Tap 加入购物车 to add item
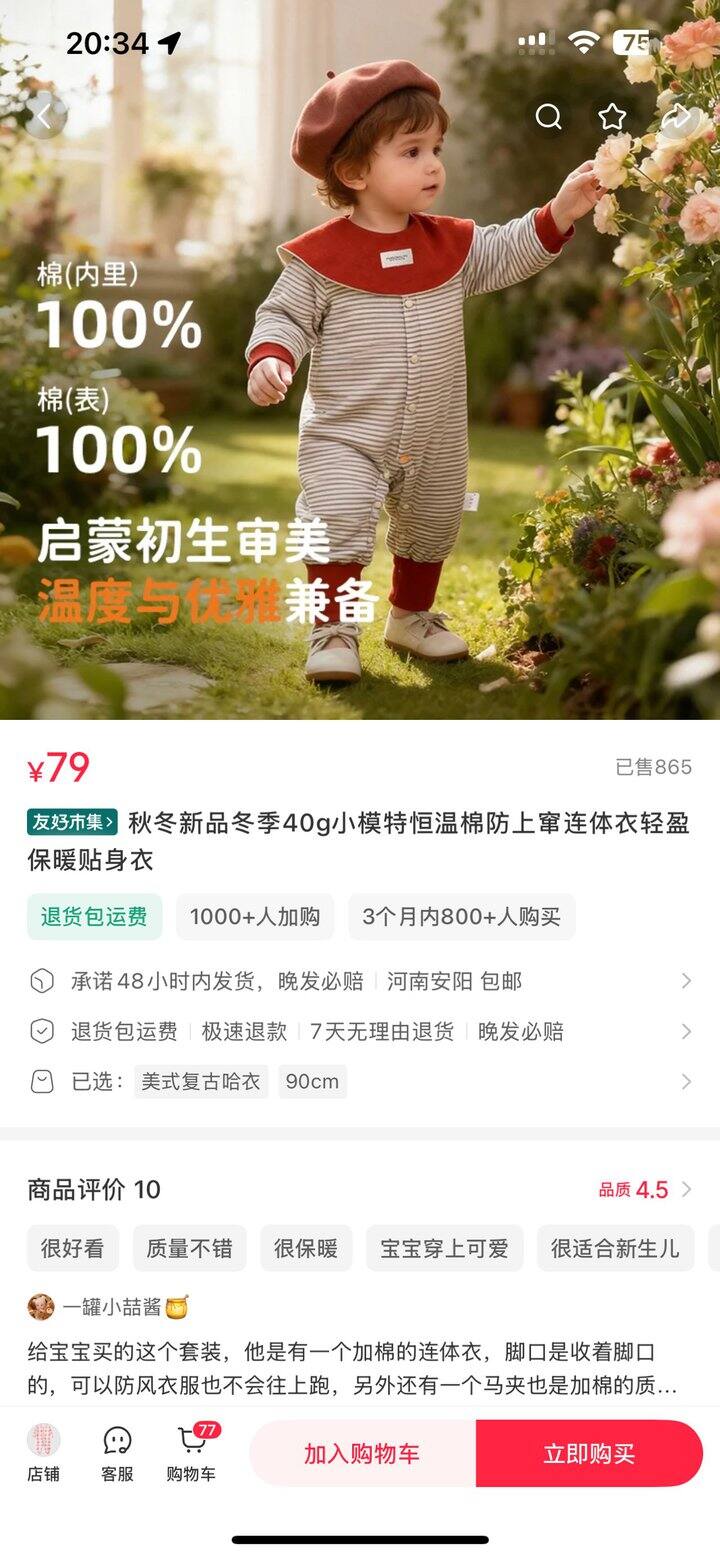This screenshot has width=720, height=1558. click(362, 1453)
